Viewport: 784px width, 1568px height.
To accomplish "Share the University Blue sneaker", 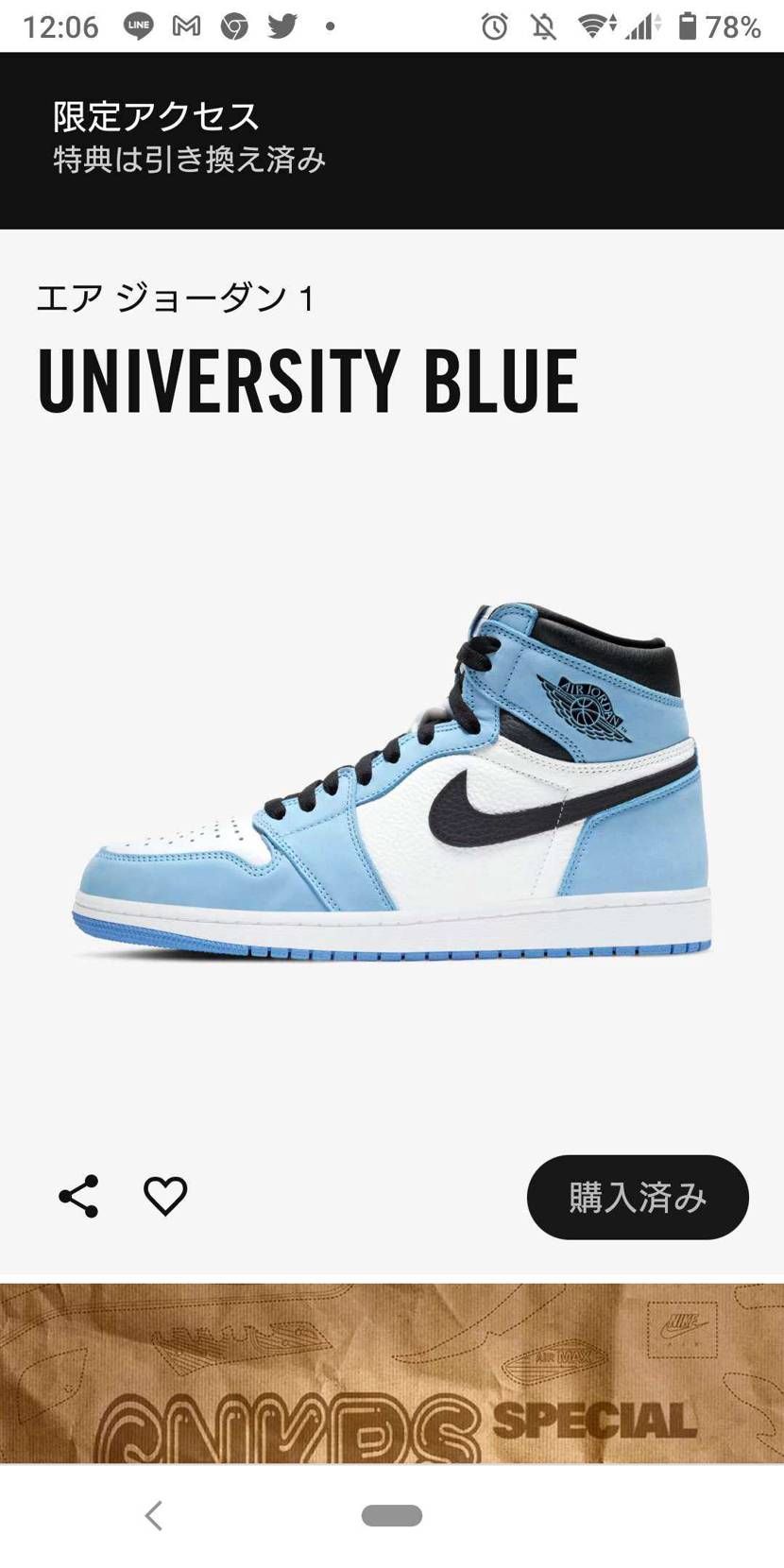I will (78, 1196).
